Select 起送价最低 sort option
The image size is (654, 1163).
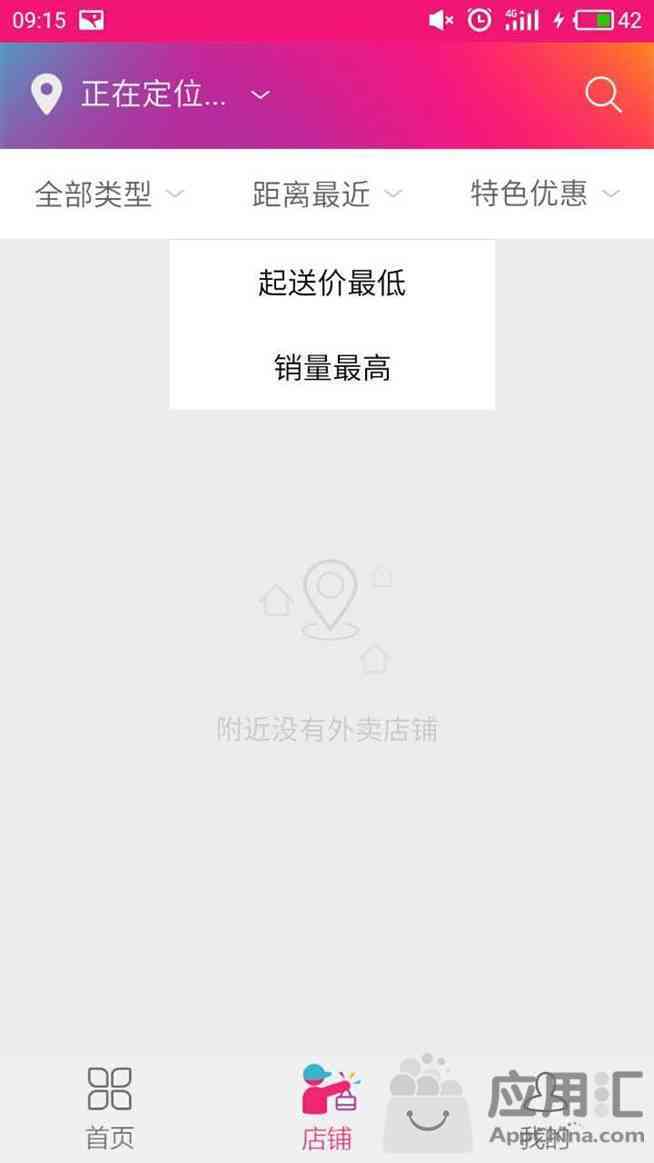332,283
